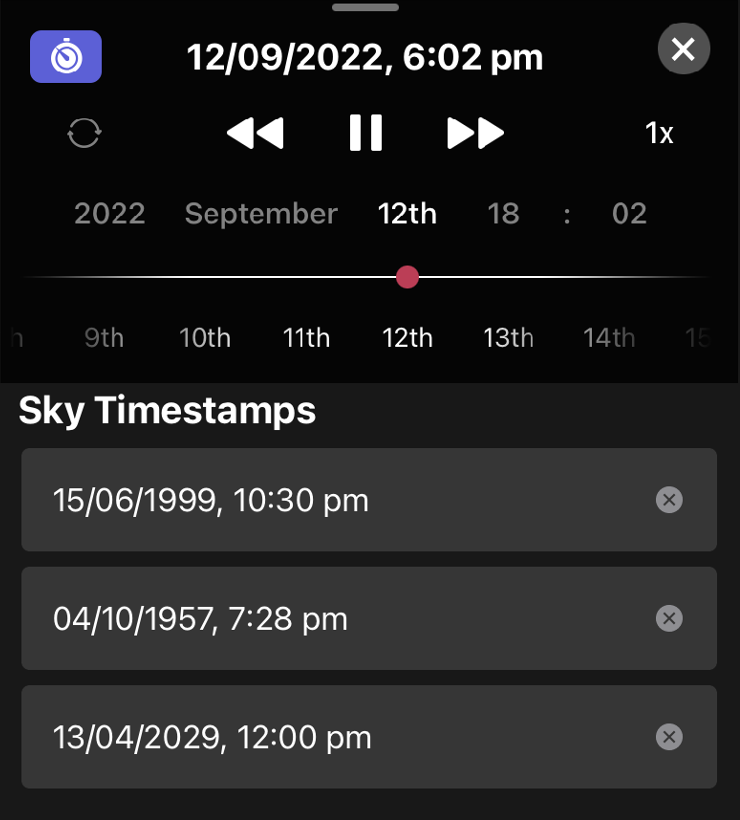Screen dimensions: 740x820
Task: Fast forward the sky time
Action: (x=476, y=133)
